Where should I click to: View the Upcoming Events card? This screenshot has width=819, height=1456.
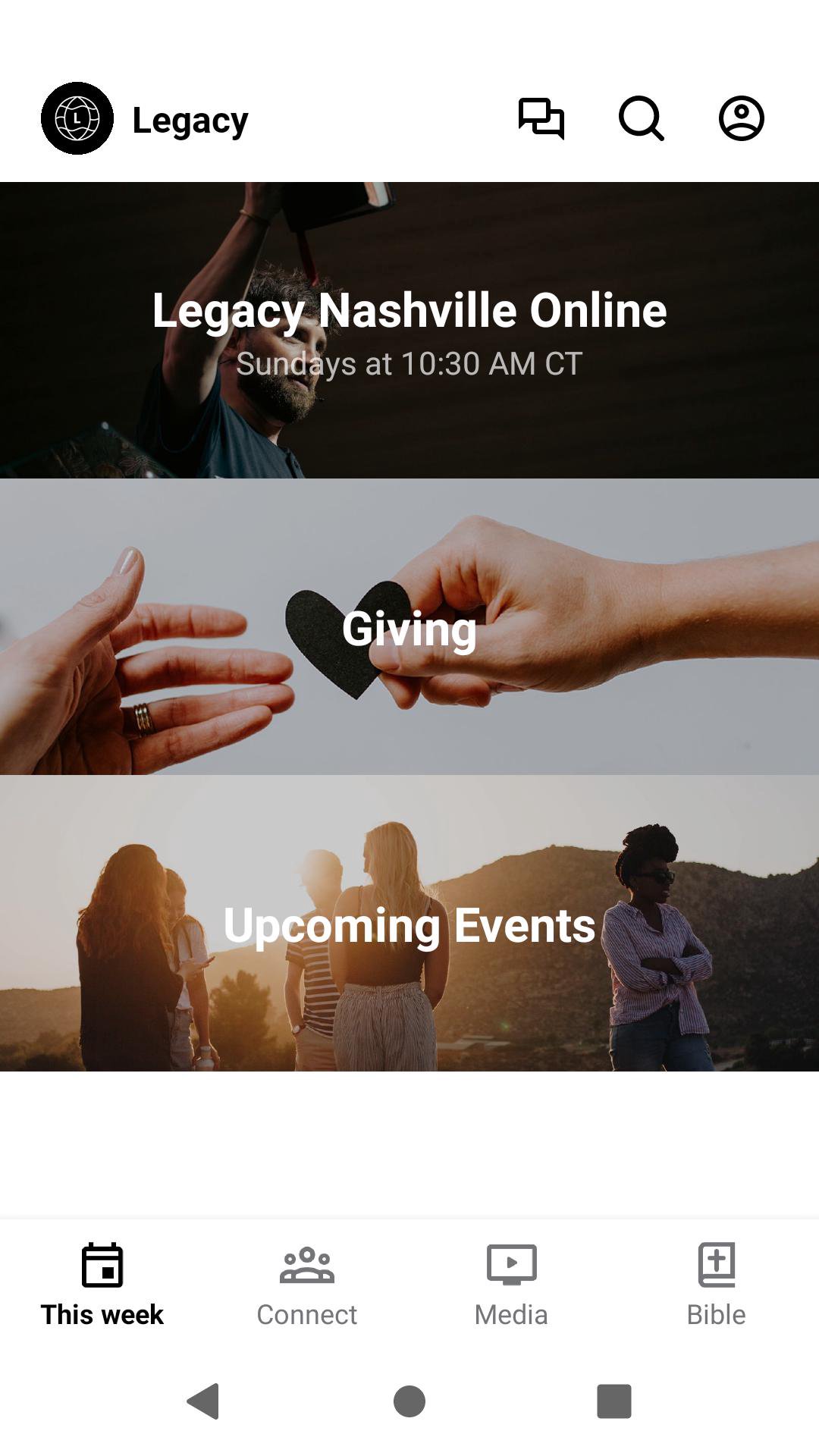click(x=409, y=924)
